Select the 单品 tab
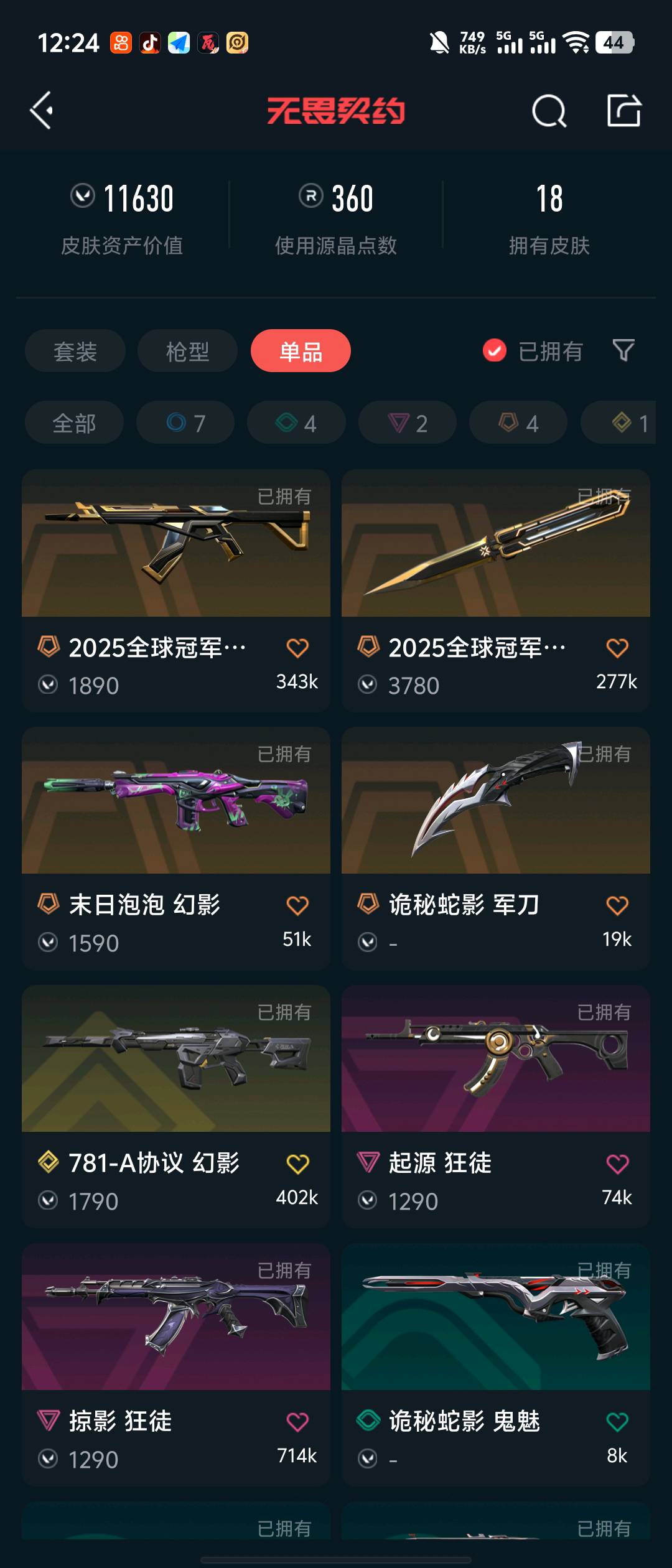 (301, 351)
